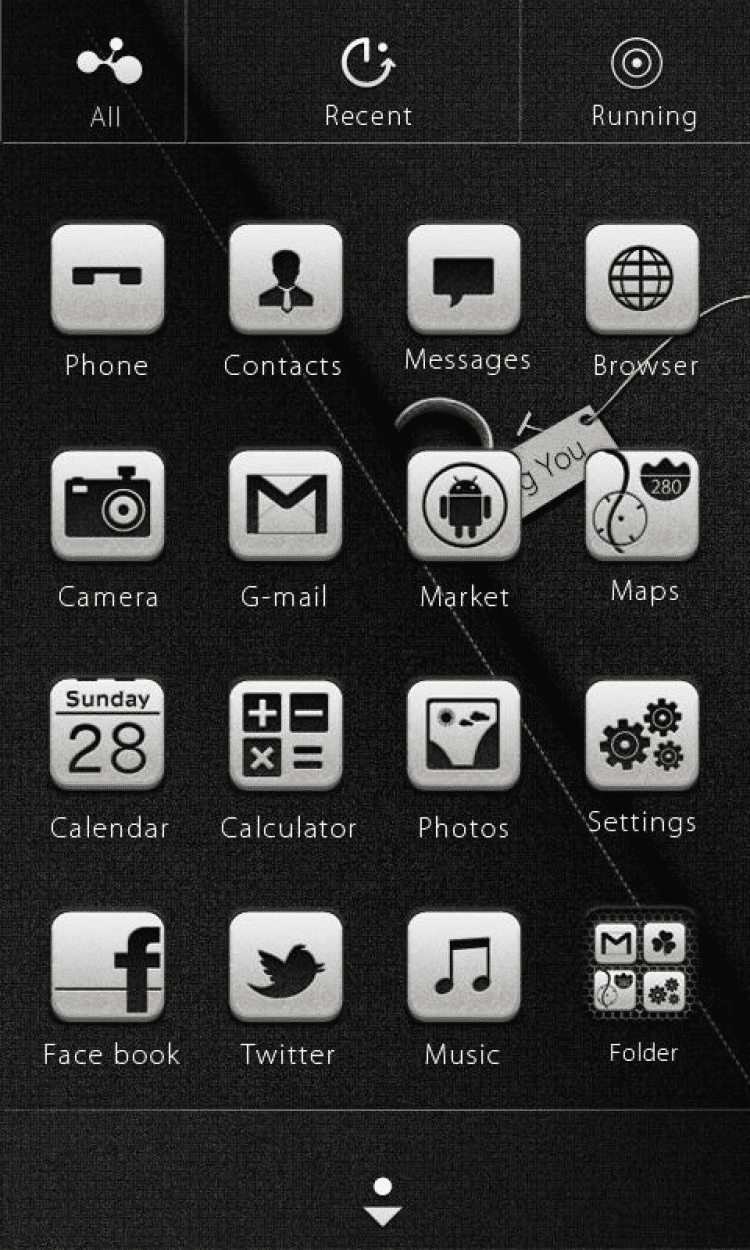The height and width of the screenshot is (1250, 750).
Task: Launch the Messages app
Action: point(464,279)
